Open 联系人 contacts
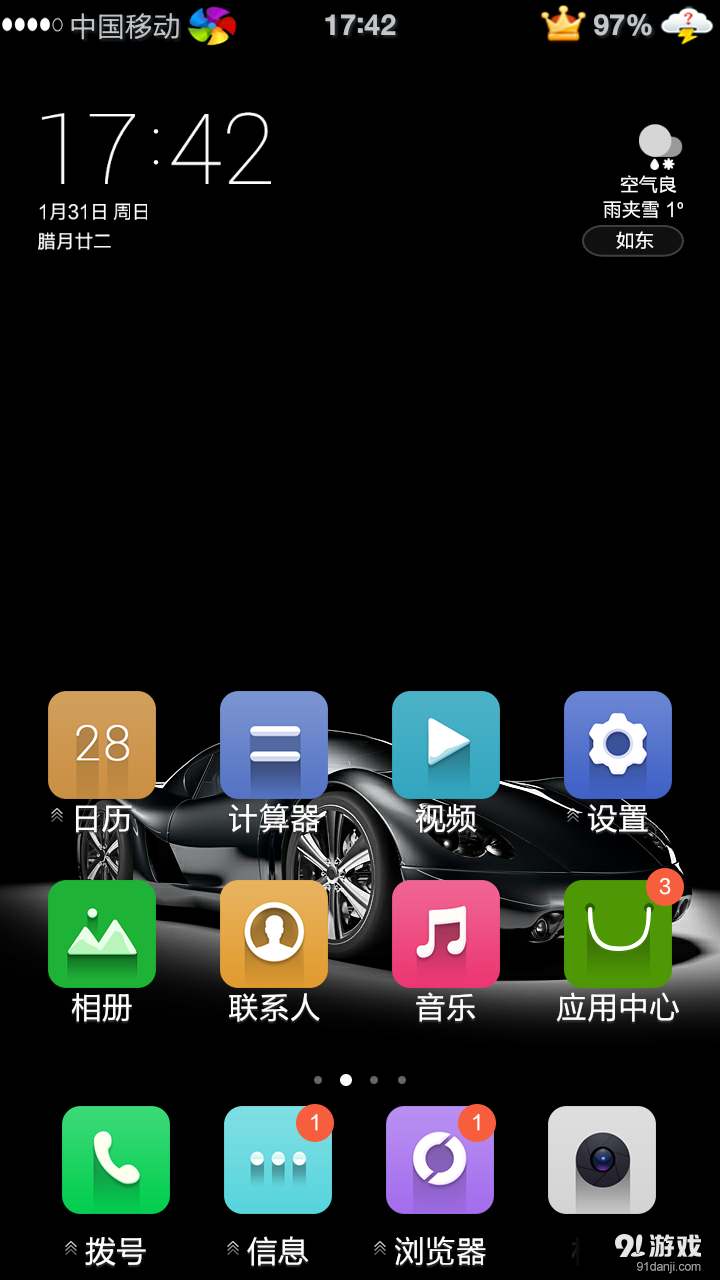 pos(274,934)
